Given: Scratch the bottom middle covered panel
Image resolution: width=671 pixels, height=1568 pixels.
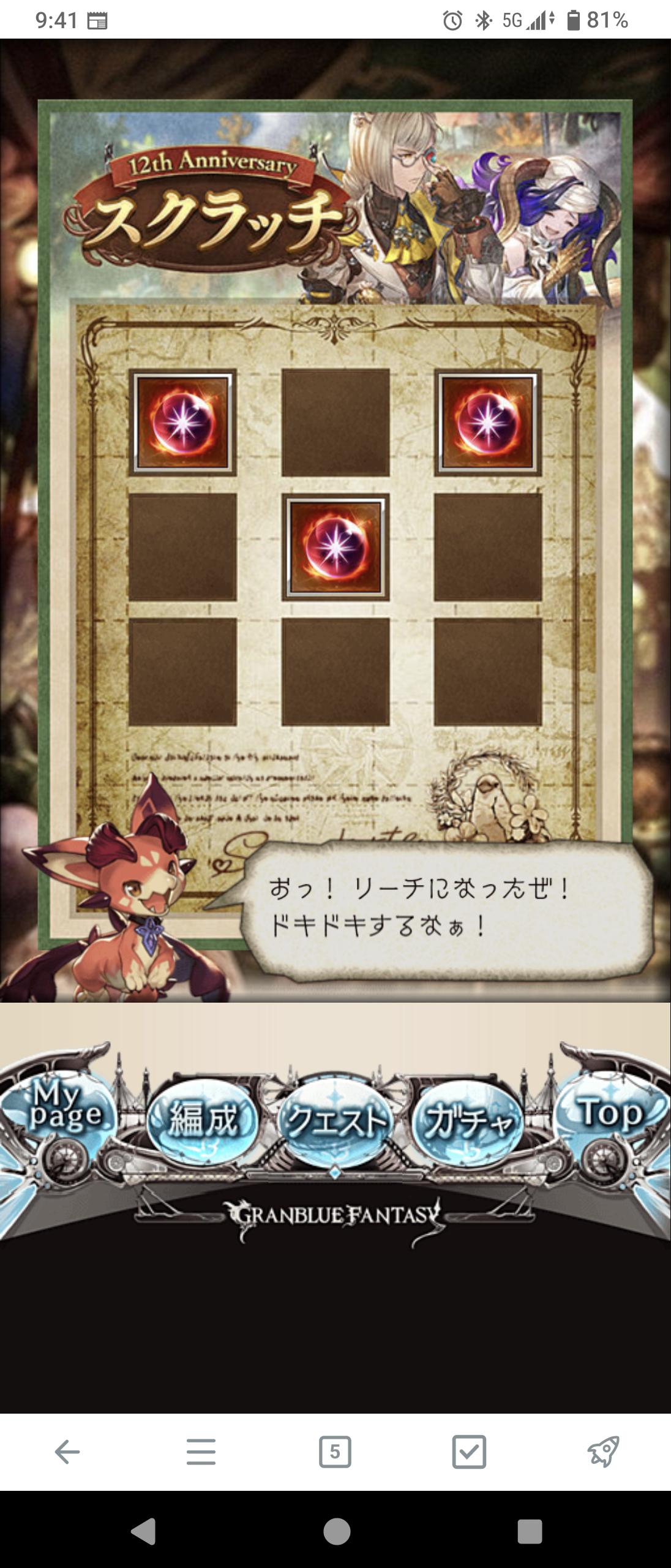Looking at the screenshot, I should point(335,672).
